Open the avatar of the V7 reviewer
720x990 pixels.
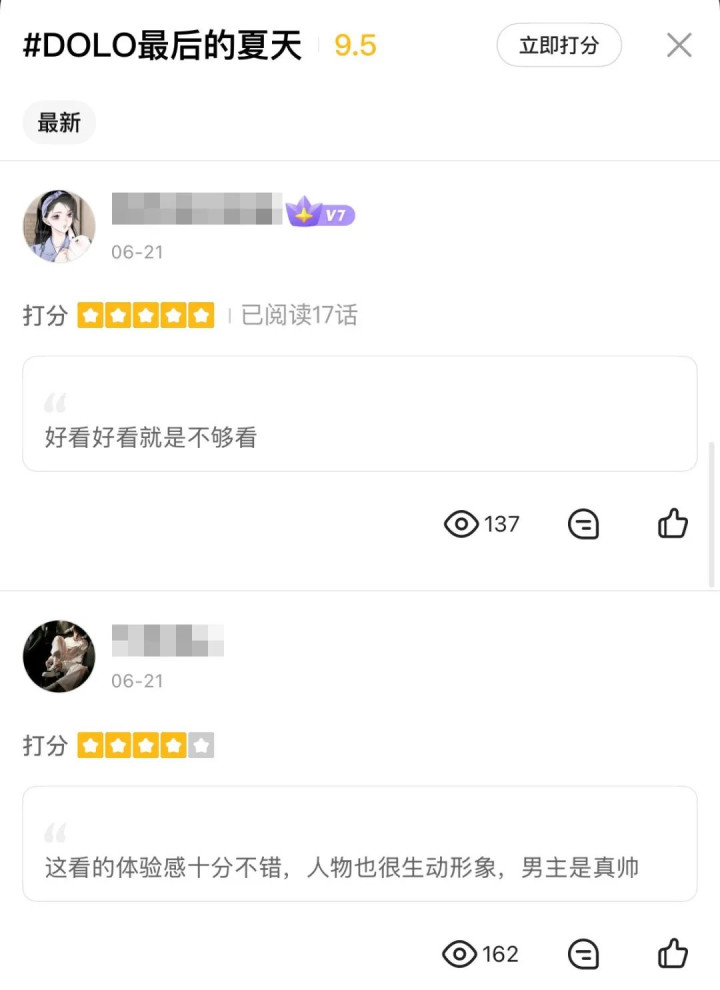coord(59,226)
